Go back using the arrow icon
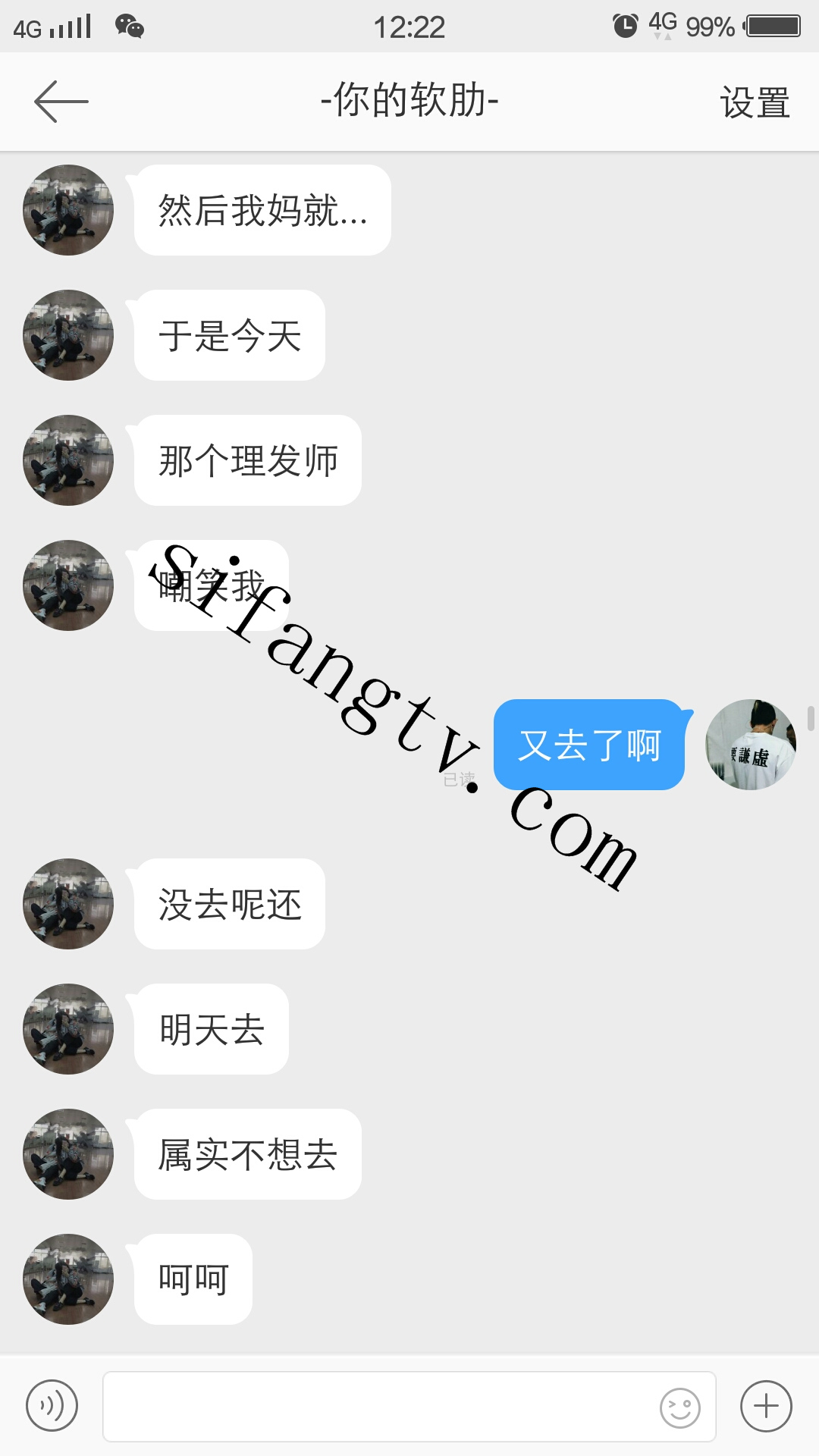Screen dimensions: 819x1456 click(x=61, y=101)
